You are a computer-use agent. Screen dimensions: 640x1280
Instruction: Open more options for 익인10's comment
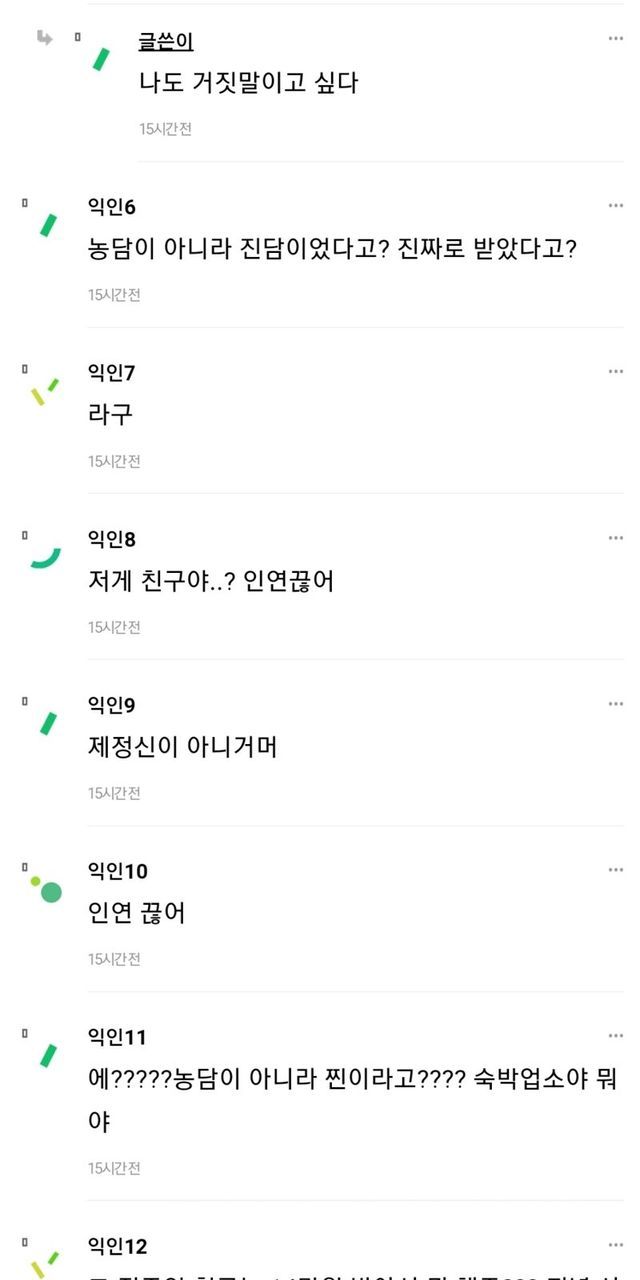615,870
